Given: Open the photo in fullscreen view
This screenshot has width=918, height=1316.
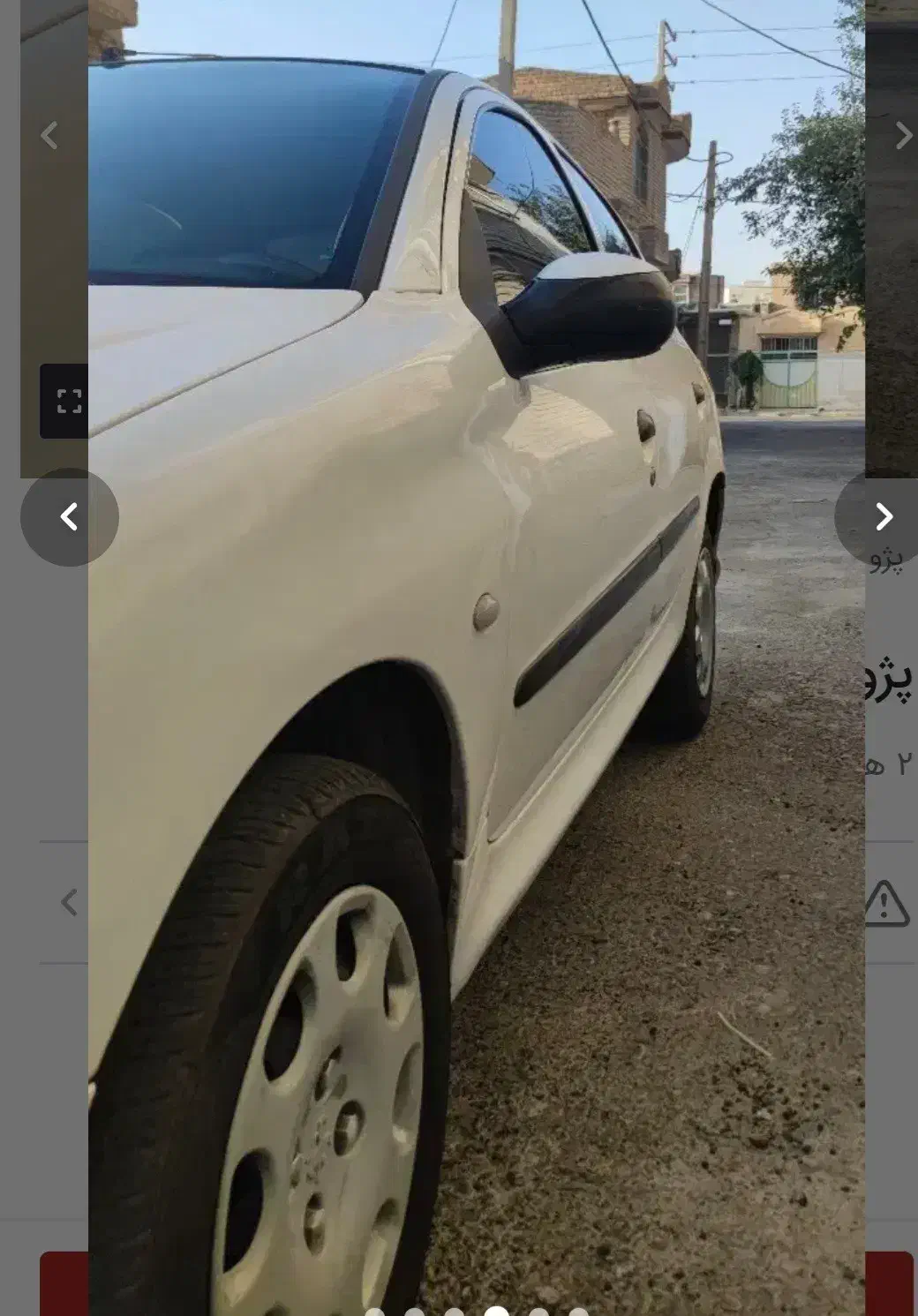Looking at the screenshot, I should tap(68, 402).
